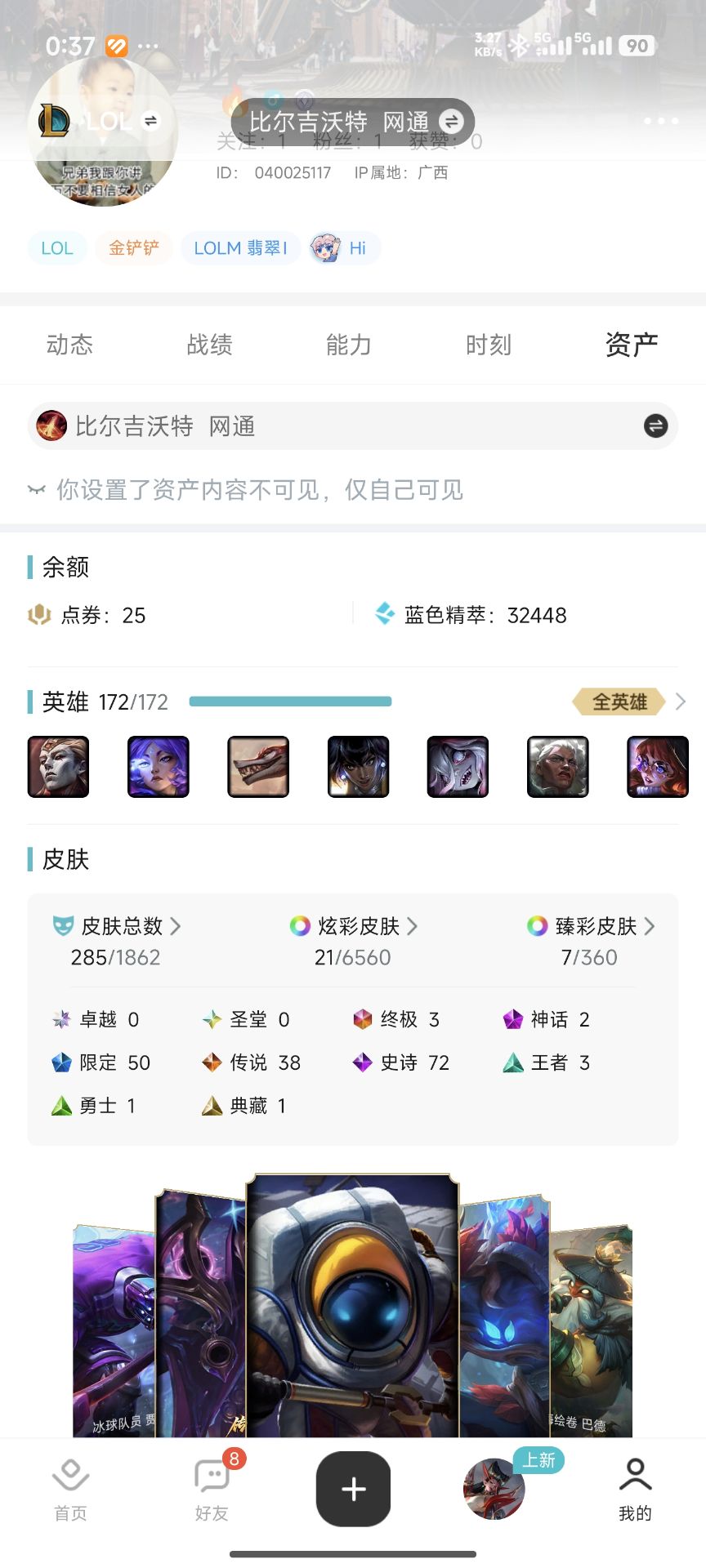Select the 金铲铲 tag chip
The height and width of the screenshot is (1568, 706).
point(133,248)
